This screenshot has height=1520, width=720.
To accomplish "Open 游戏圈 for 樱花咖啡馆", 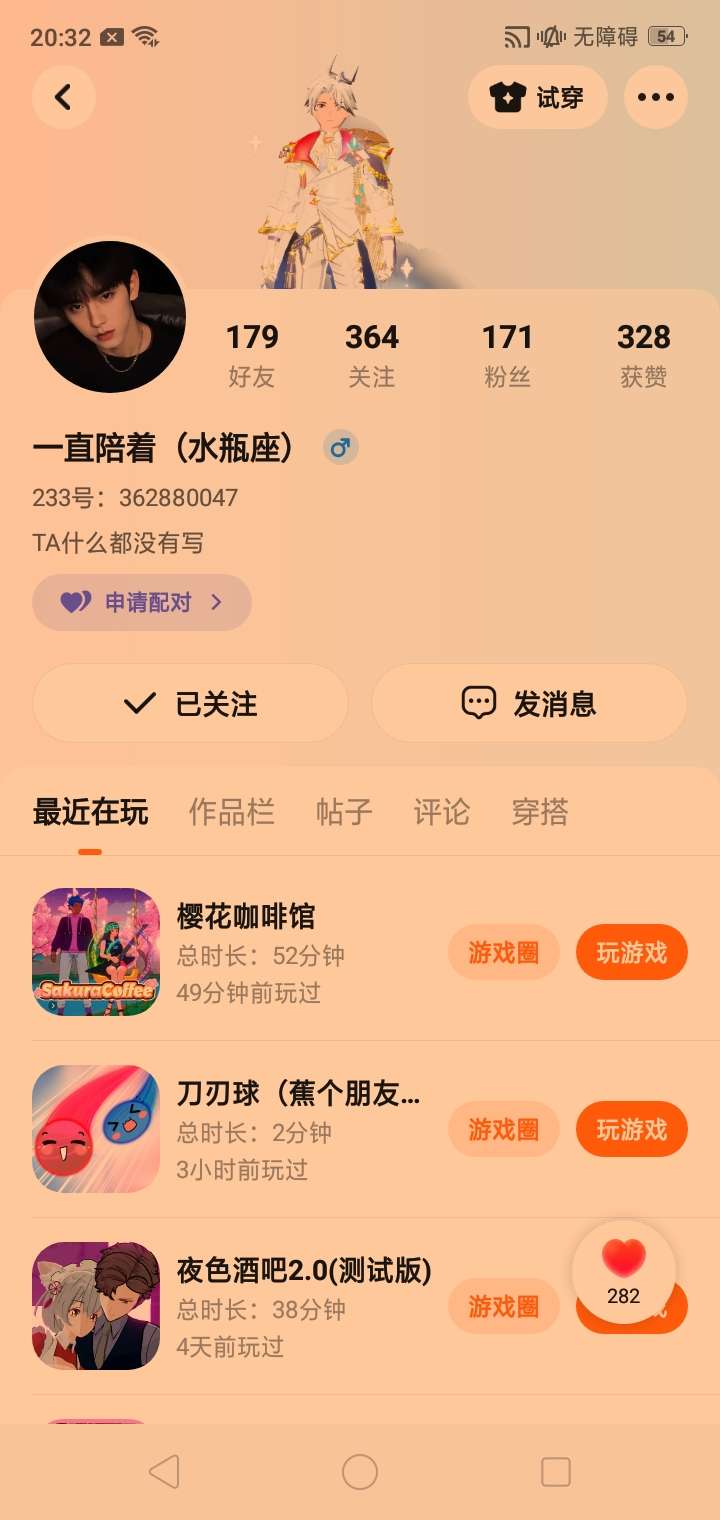I will (x=503, y=952).
